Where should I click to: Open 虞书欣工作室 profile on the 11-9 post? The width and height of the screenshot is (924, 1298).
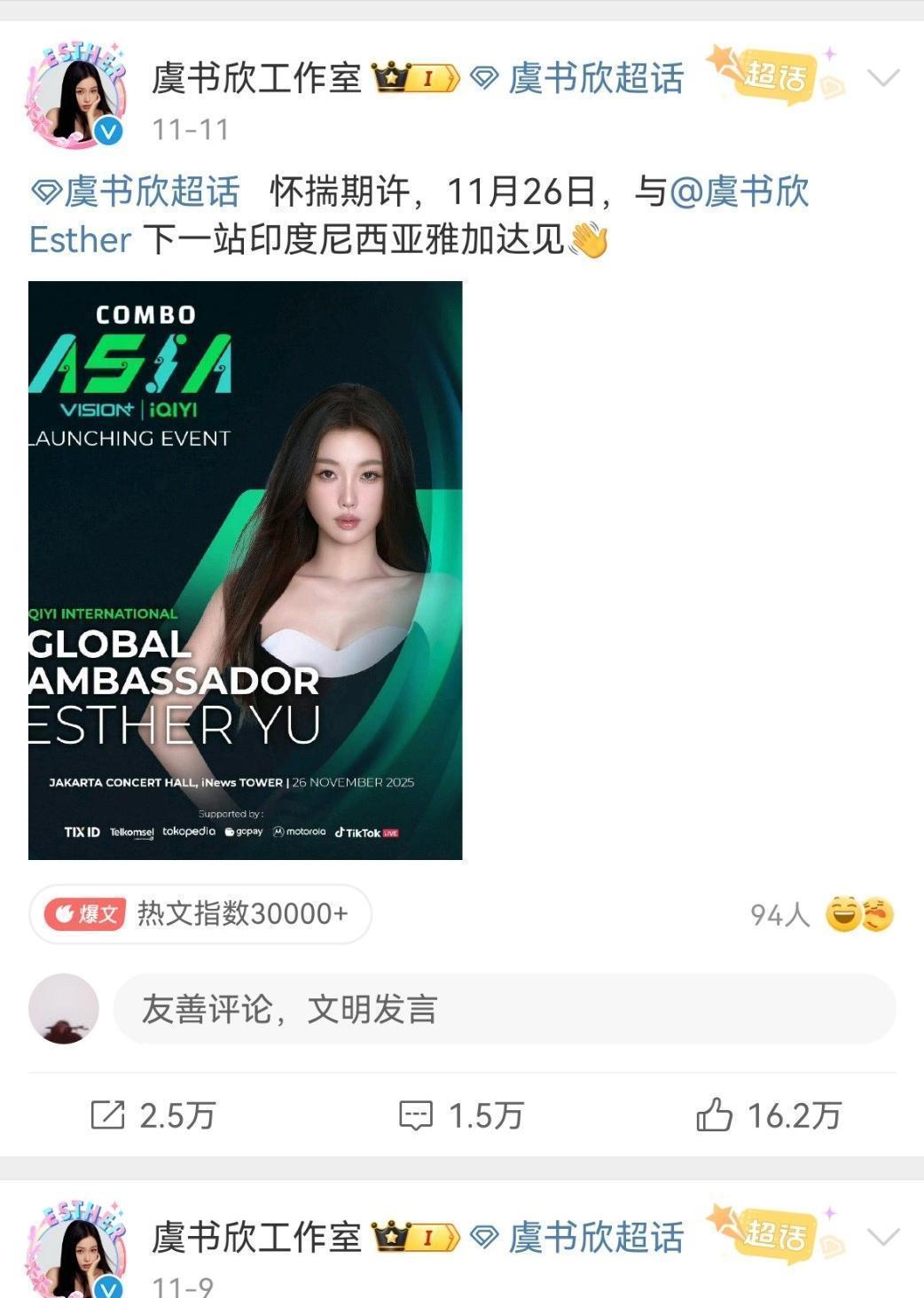pos(257,1237)
